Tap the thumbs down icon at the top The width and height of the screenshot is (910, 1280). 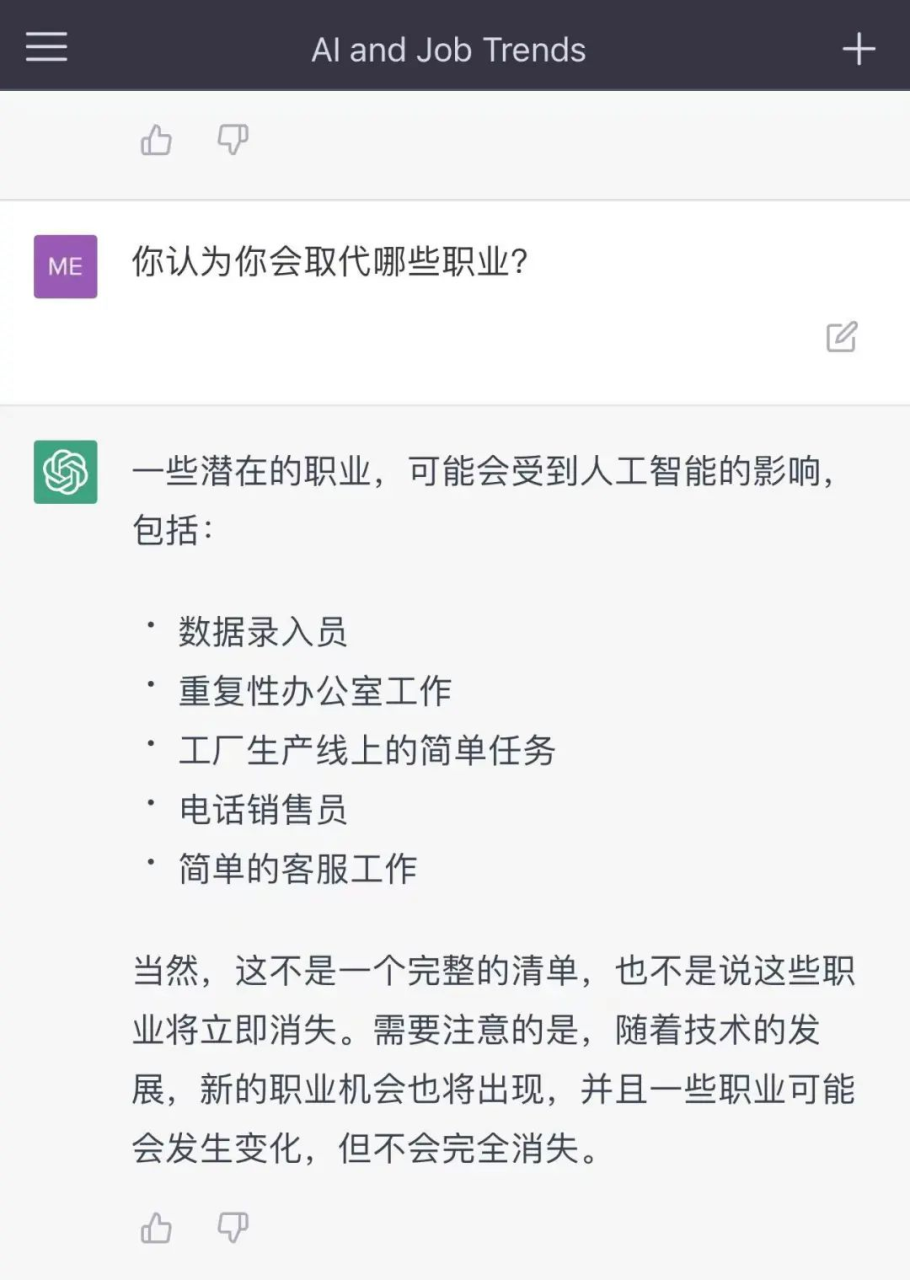tap(232, 140)
